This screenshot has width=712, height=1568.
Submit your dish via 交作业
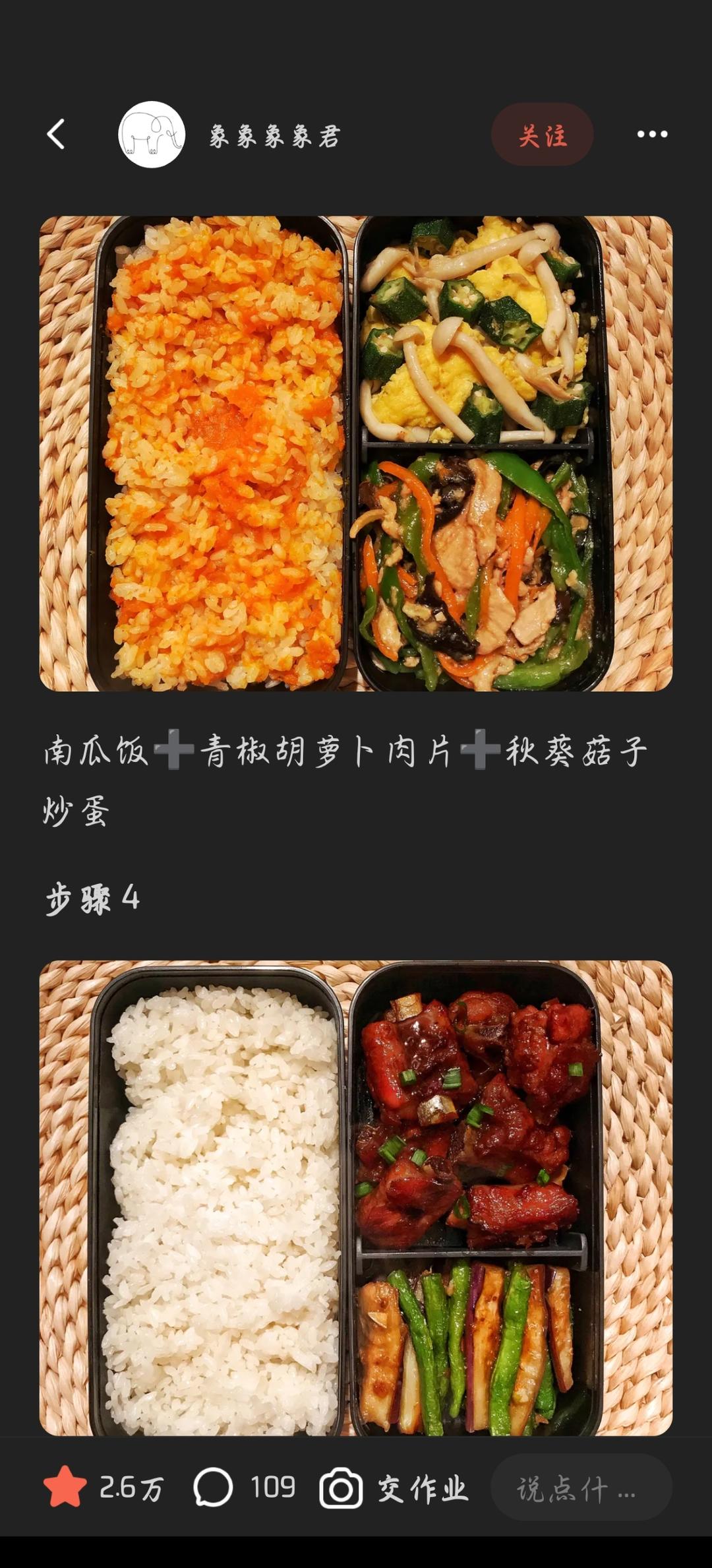(x=394, y=1488)
